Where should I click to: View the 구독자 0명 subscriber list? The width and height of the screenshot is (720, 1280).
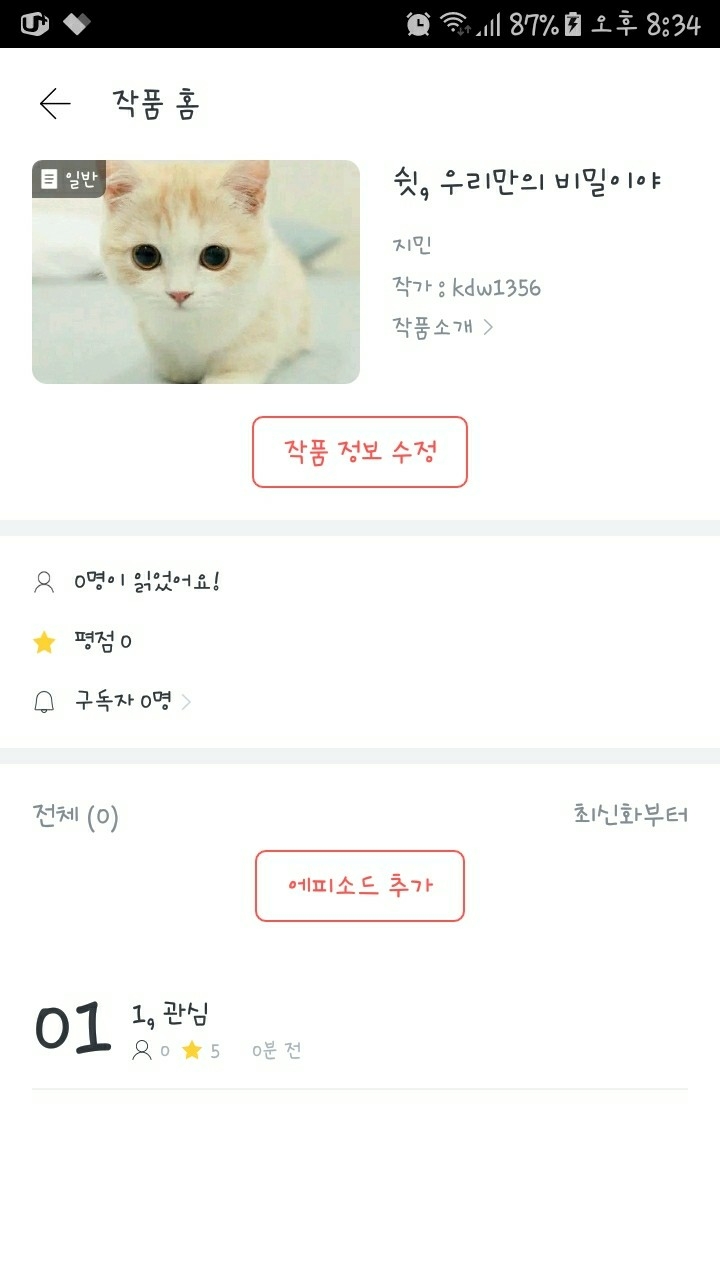coord(131,702)
